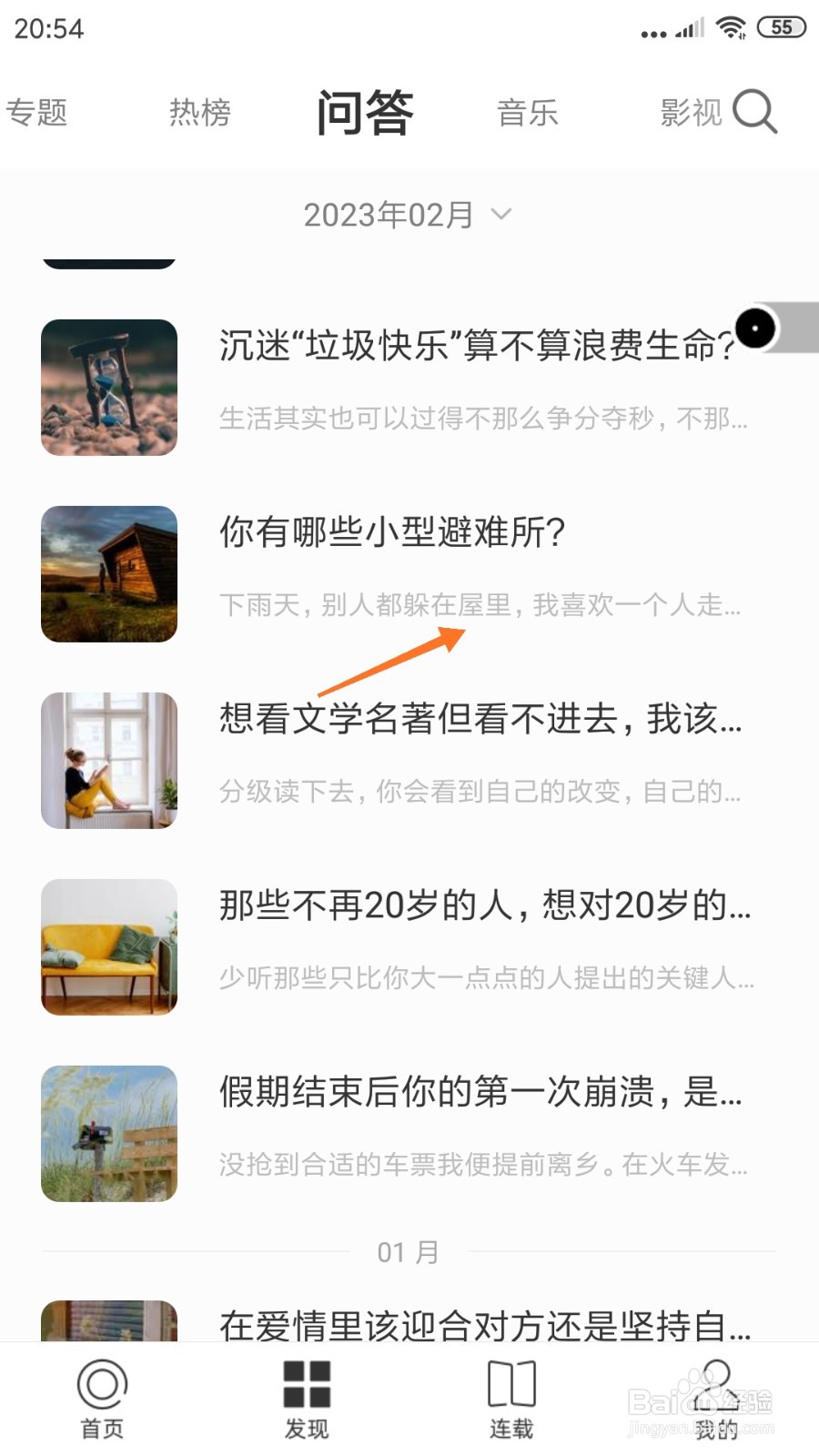Go to the 连载 tab
The width and height of the screenshot is (819, 1456).
(511, 1400)
